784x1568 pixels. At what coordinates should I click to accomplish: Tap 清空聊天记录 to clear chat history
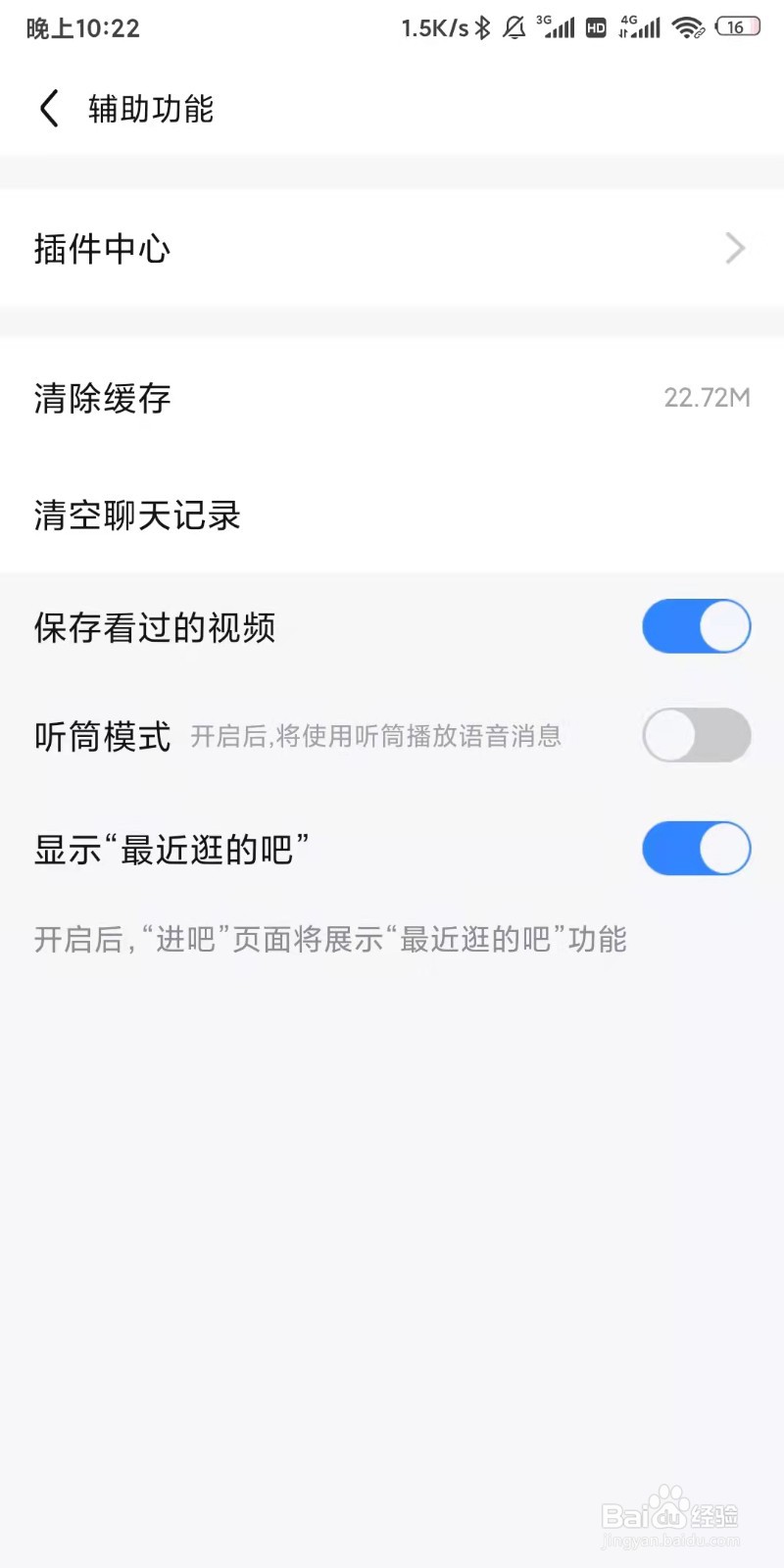137,516
